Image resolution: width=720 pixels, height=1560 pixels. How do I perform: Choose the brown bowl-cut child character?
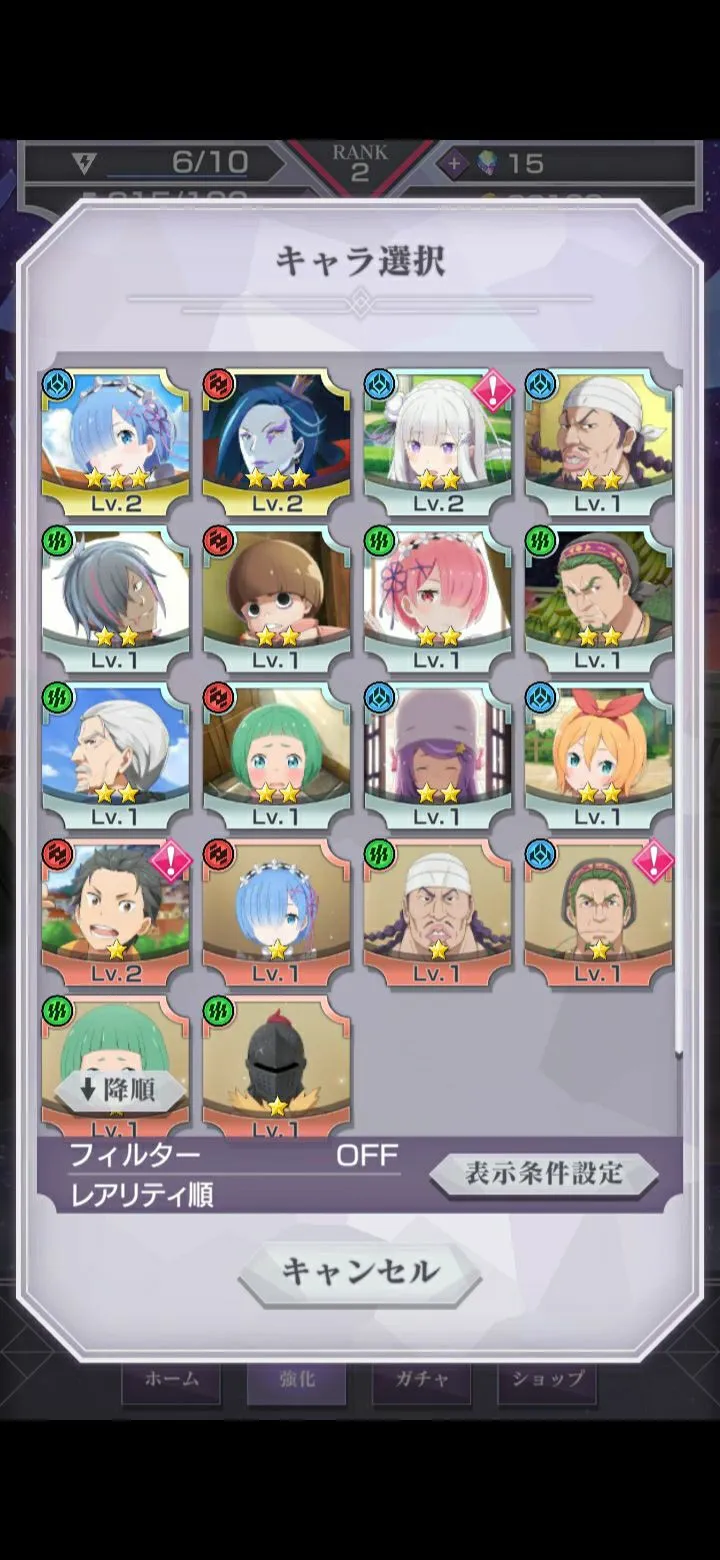(x=277, y=597)
